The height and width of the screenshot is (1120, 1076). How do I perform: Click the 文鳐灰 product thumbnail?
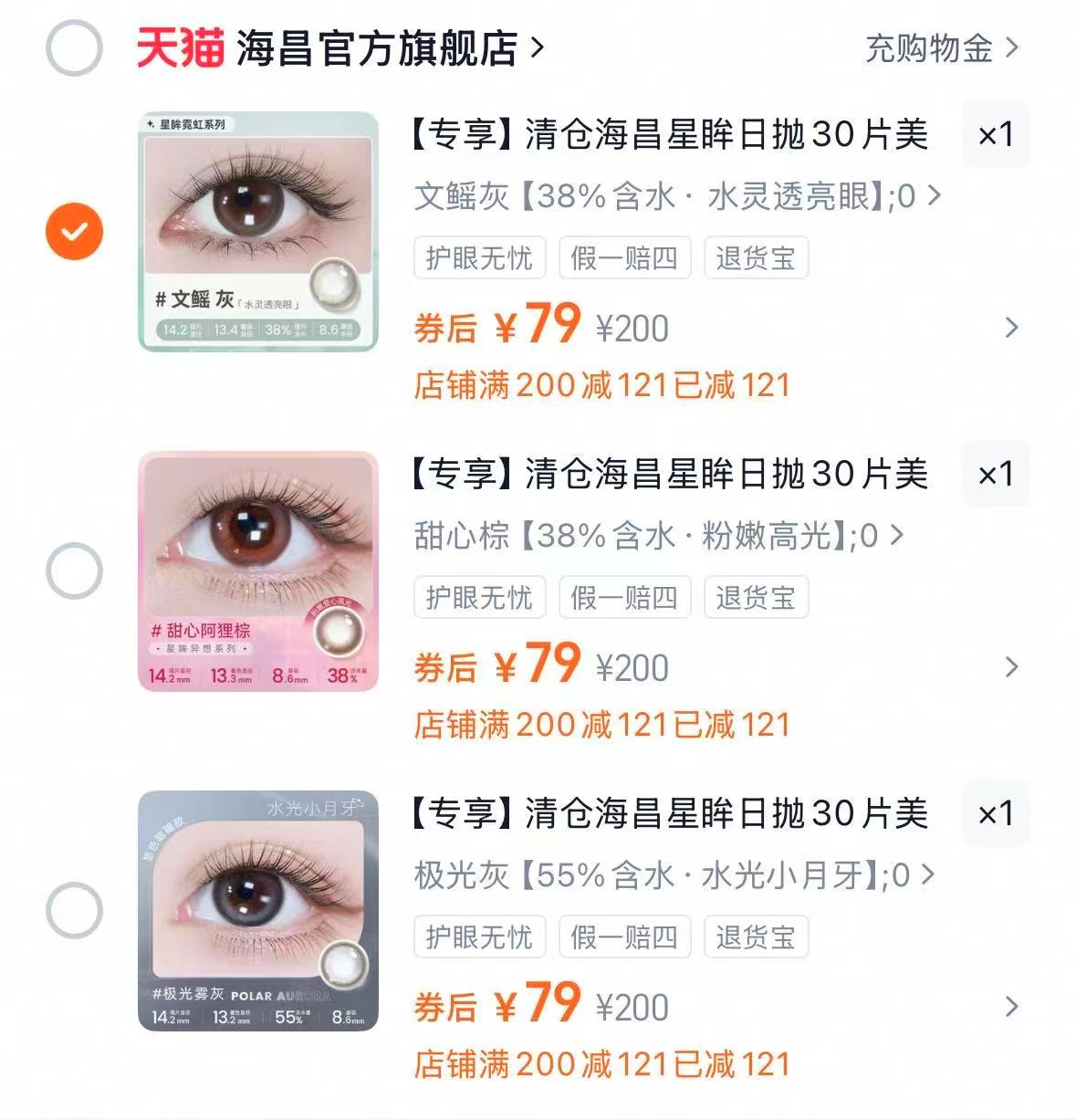click(258, 230)
